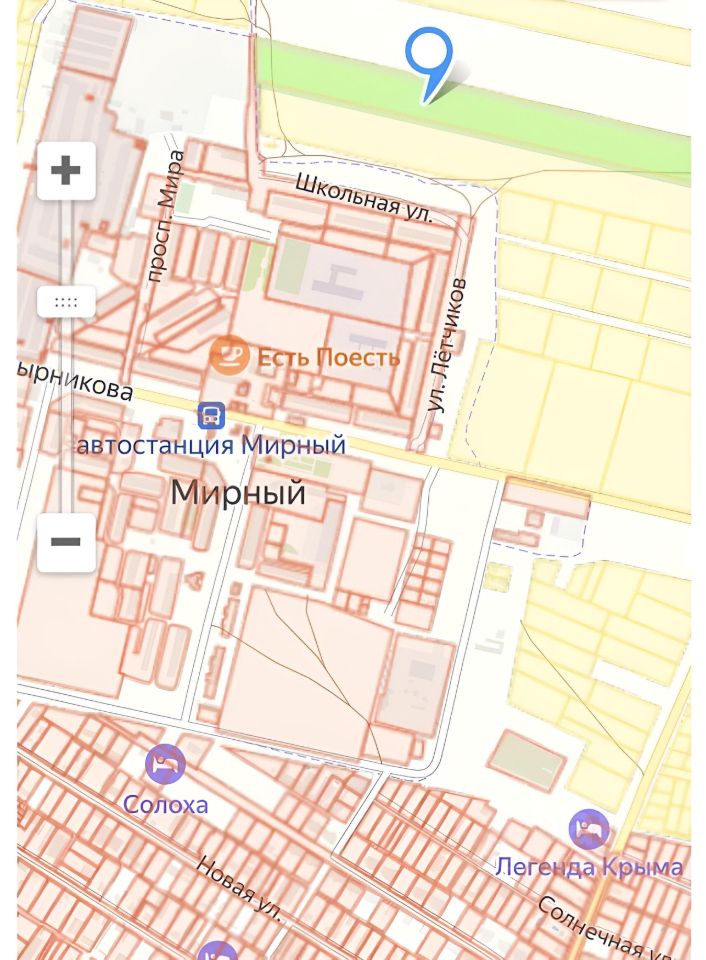
Task: Zoom out with the minus button
Action: tap(66, 542)
